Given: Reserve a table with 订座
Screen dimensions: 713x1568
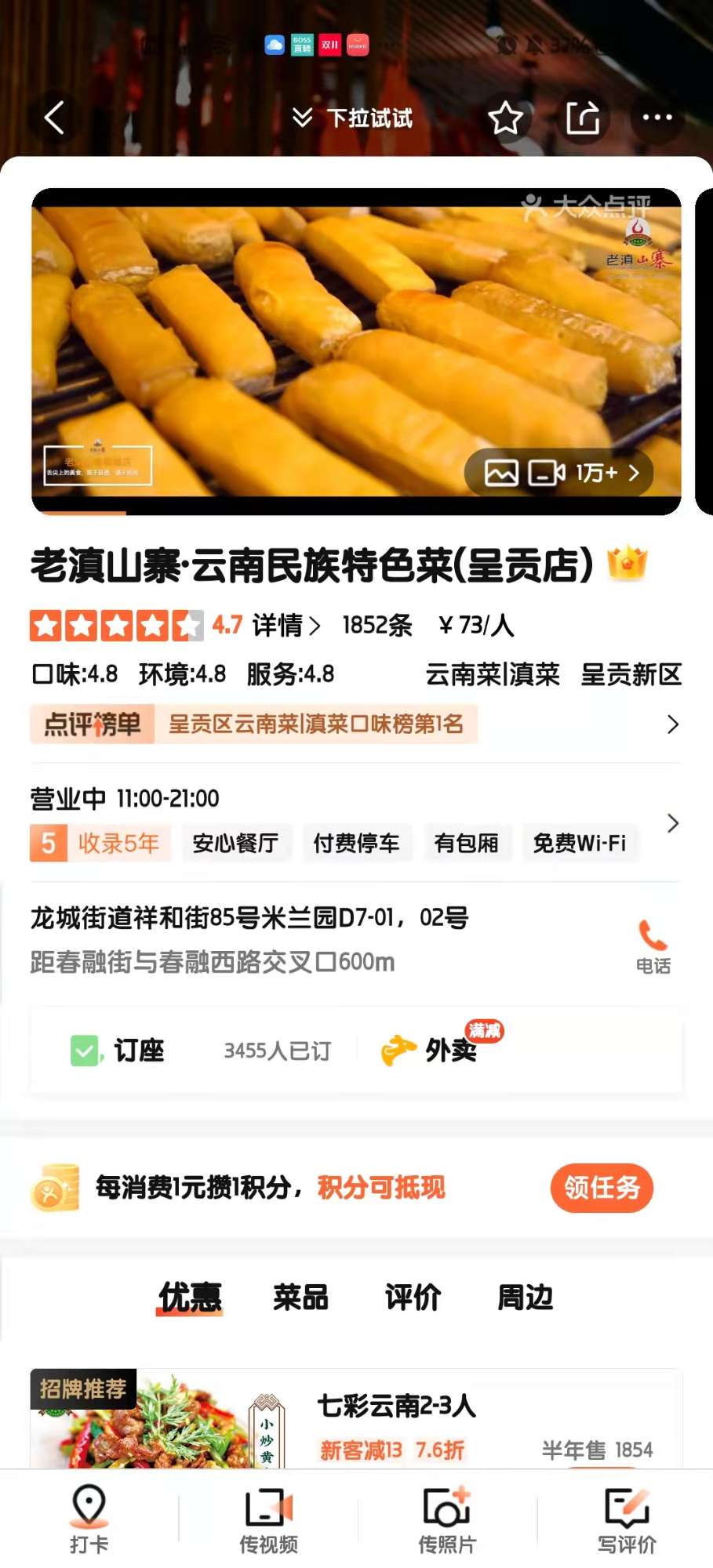Looking at the screenshot, I should (138, 1051).
